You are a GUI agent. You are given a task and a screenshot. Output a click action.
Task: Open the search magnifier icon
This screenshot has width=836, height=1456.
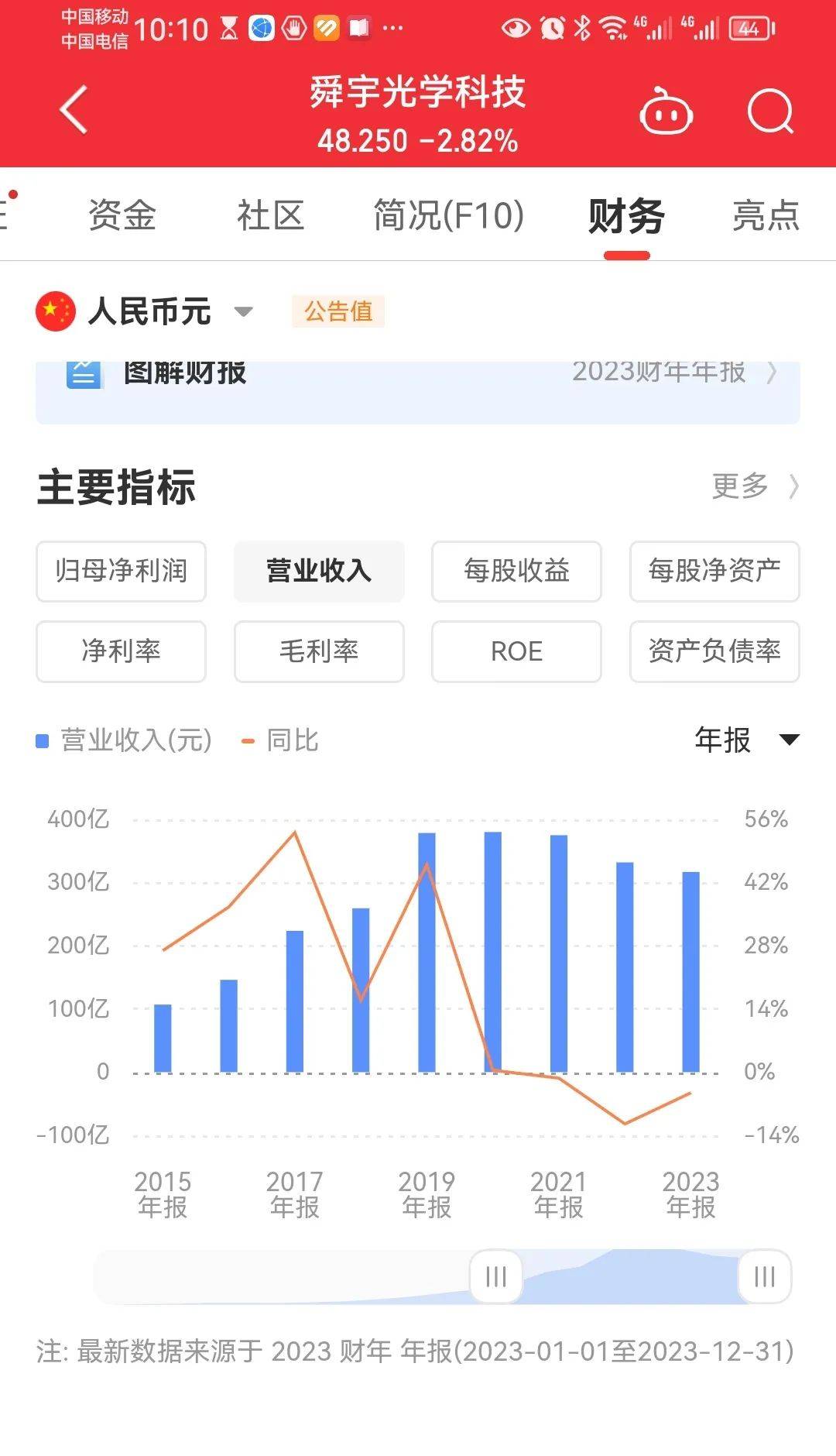770,112
